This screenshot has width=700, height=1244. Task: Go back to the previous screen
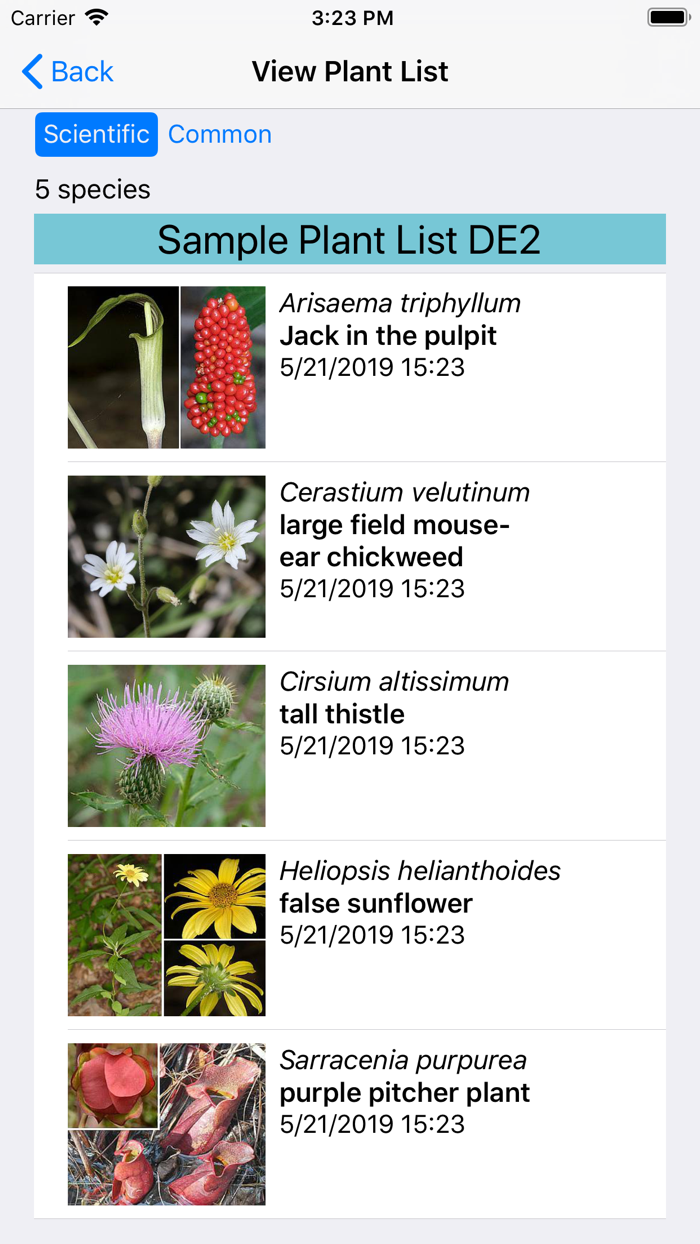pos(68,72)
